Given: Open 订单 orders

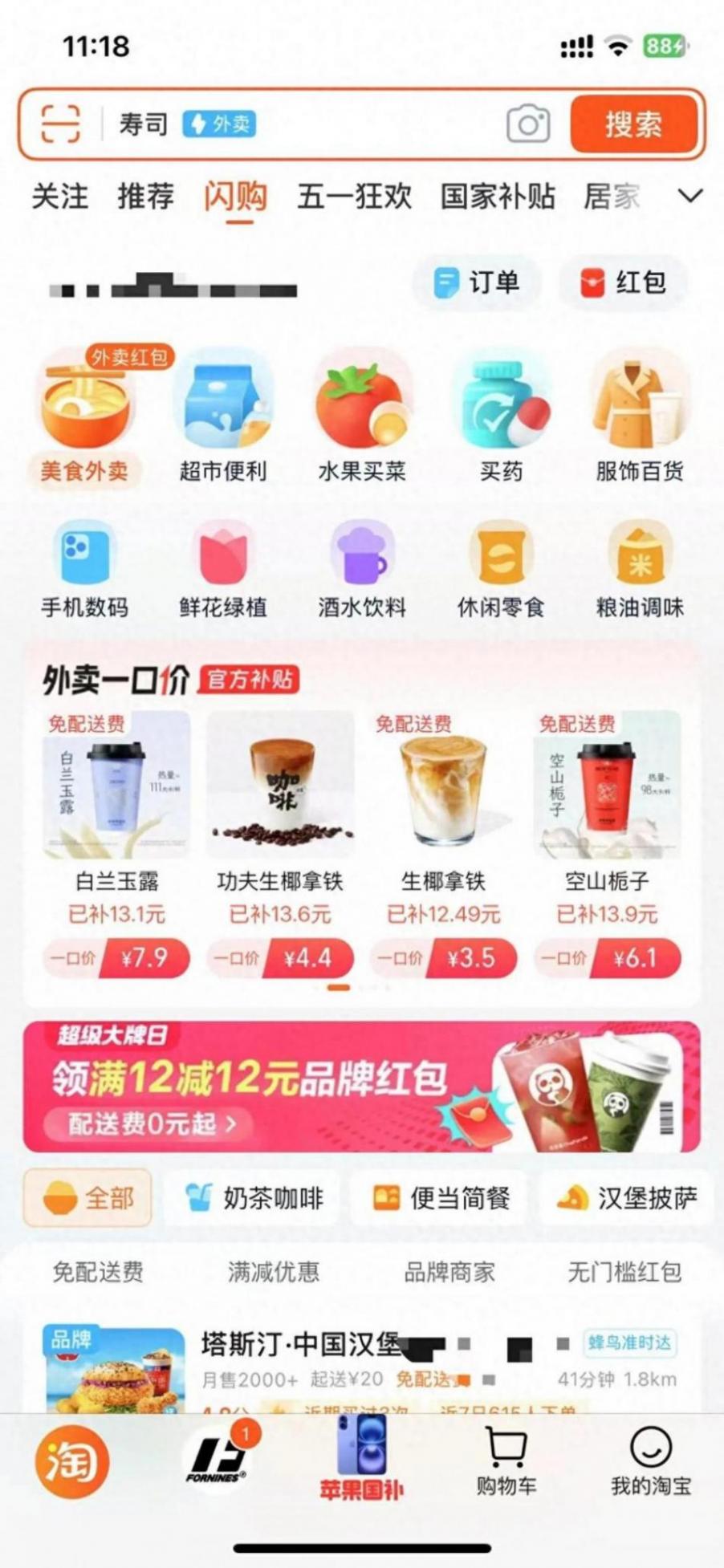Looking at the screenshot, I should click(478, 282).
